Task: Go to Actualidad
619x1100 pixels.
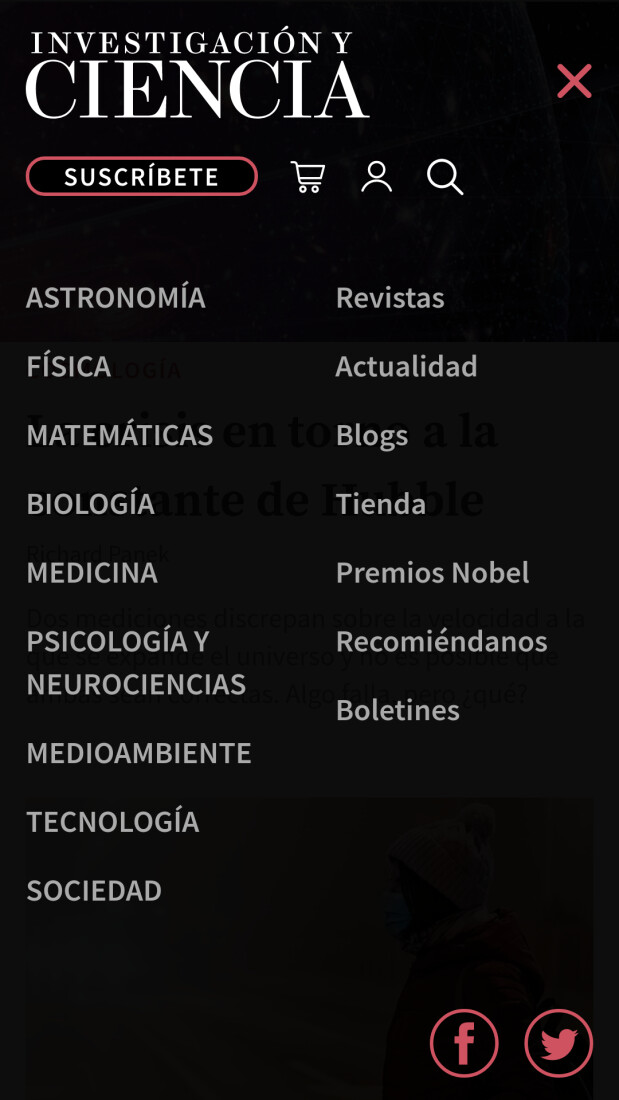Action: coord(406,366)
